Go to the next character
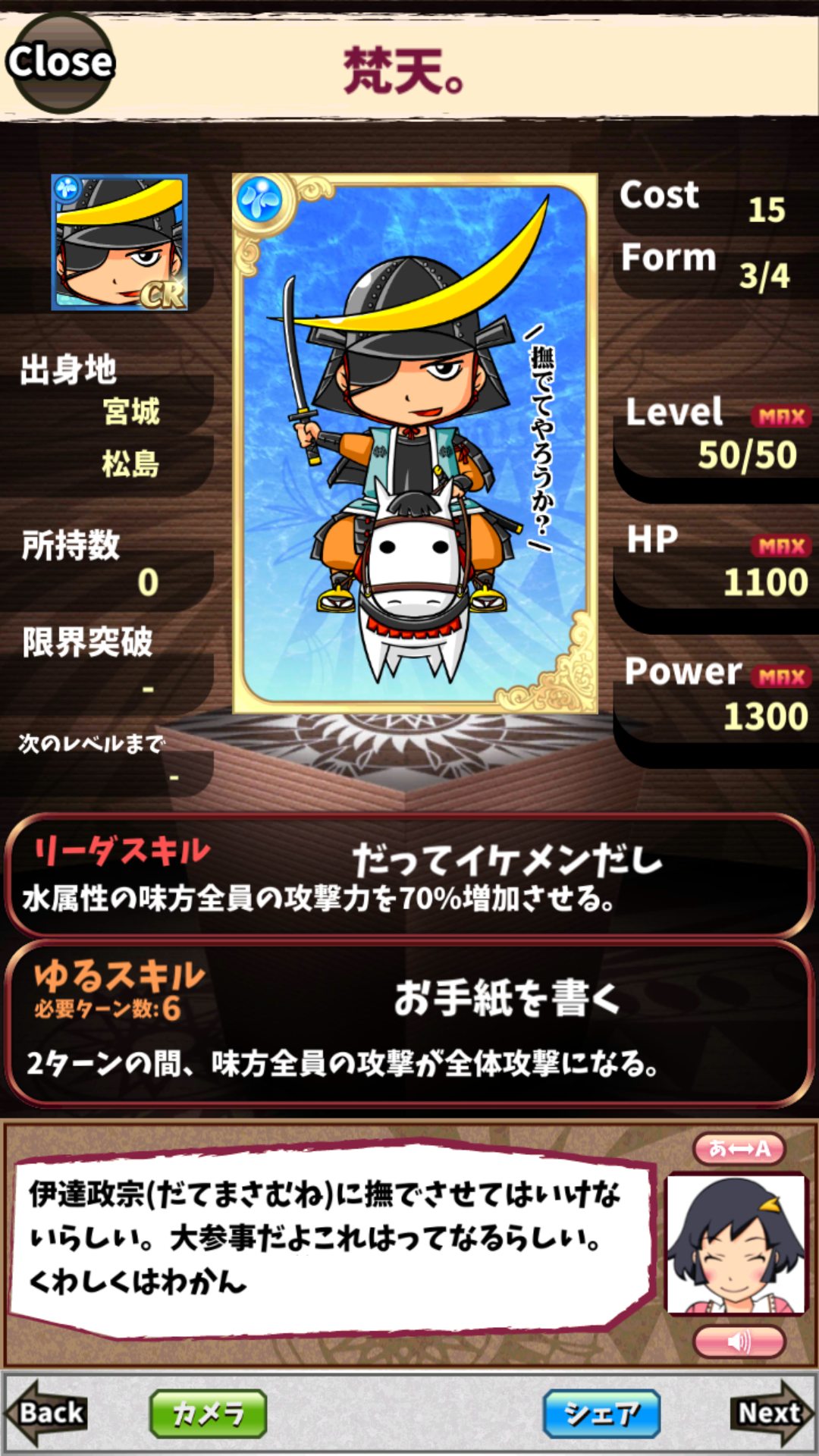 (x=771, y=1413)
